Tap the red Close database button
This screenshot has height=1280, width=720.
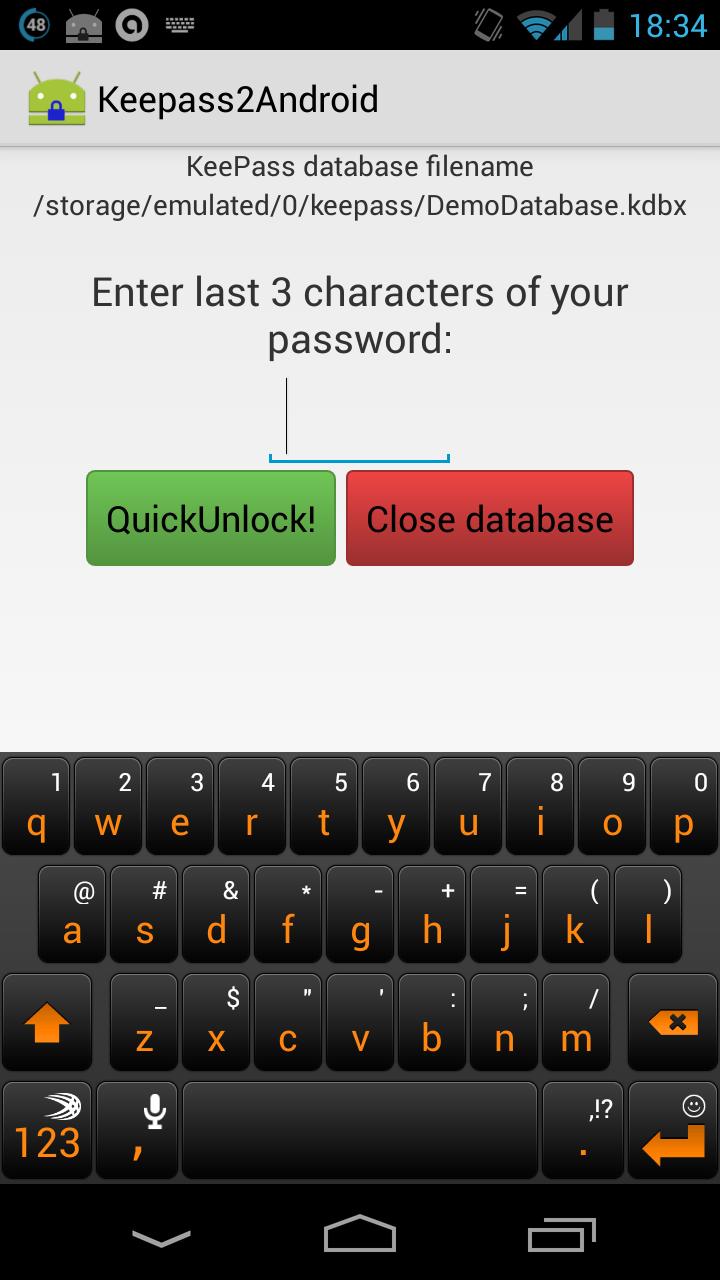pos(489,518)
